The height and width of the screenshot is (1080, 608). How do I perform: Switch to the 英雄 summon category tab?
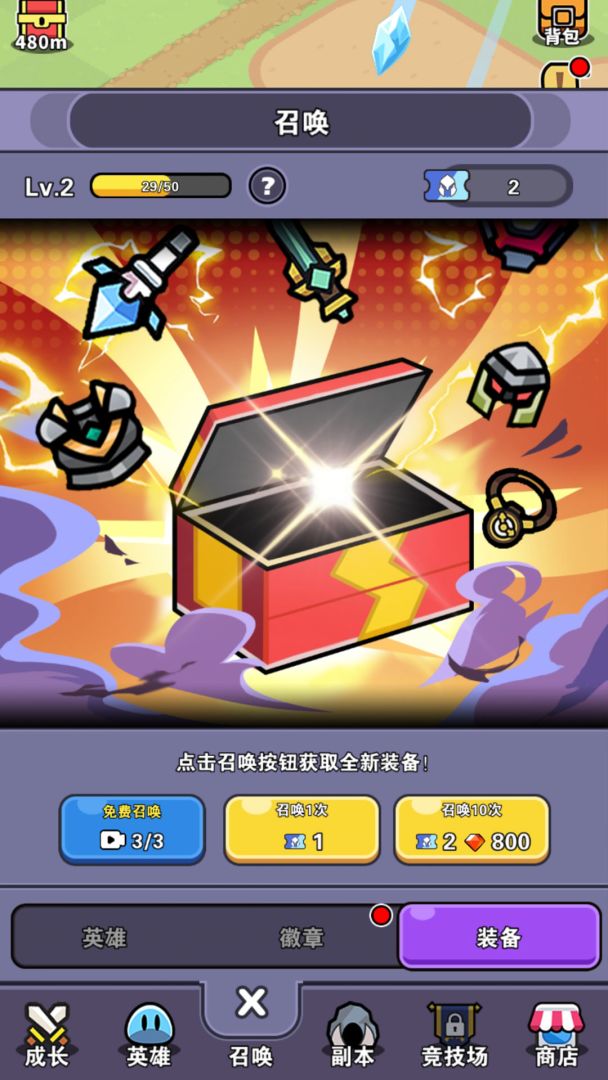pyautogui.click(x=104, y=937)
